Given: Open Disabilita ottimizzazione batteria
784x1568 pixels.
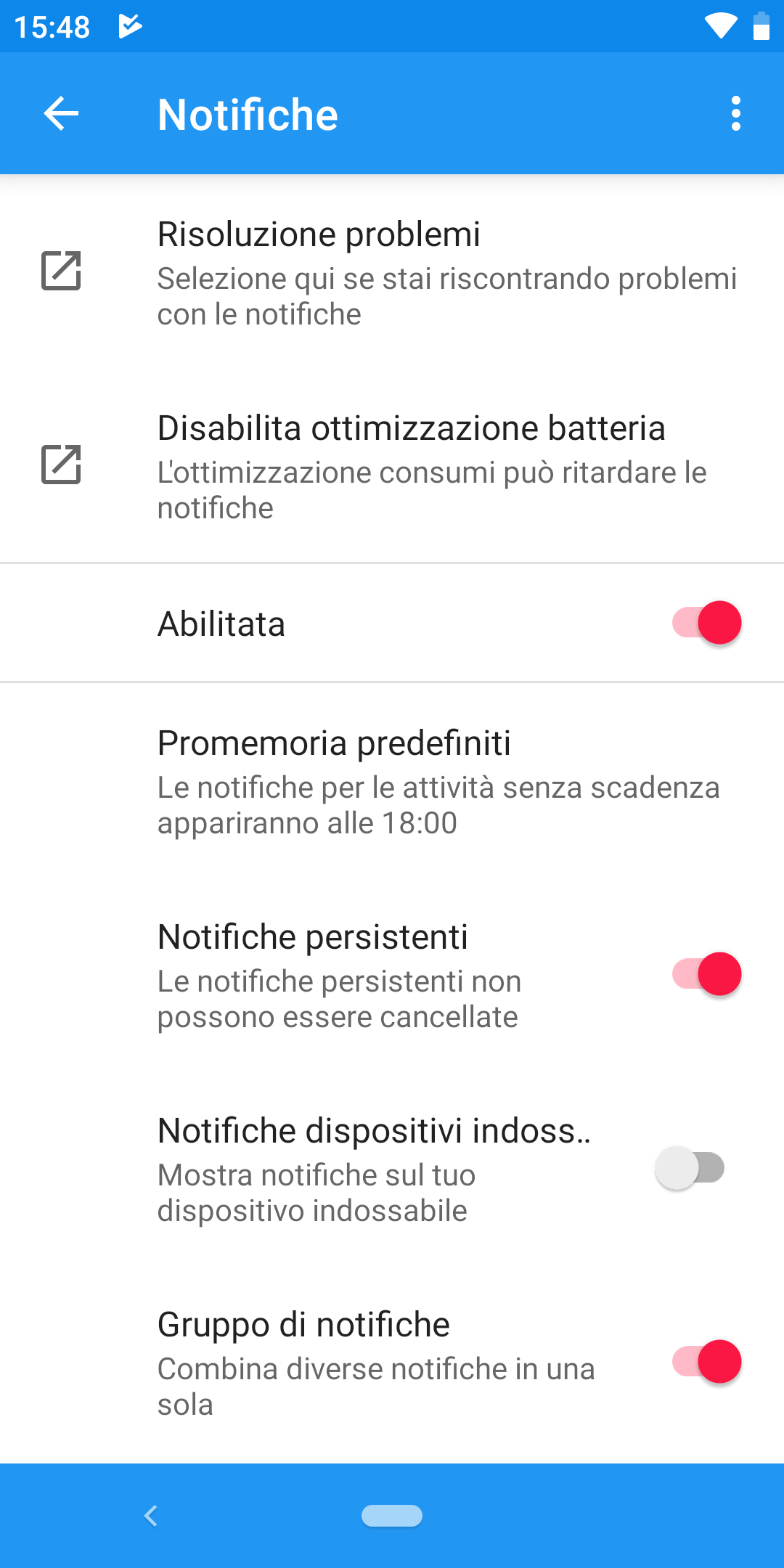Looking at the screenshot, I should point(392,466).
